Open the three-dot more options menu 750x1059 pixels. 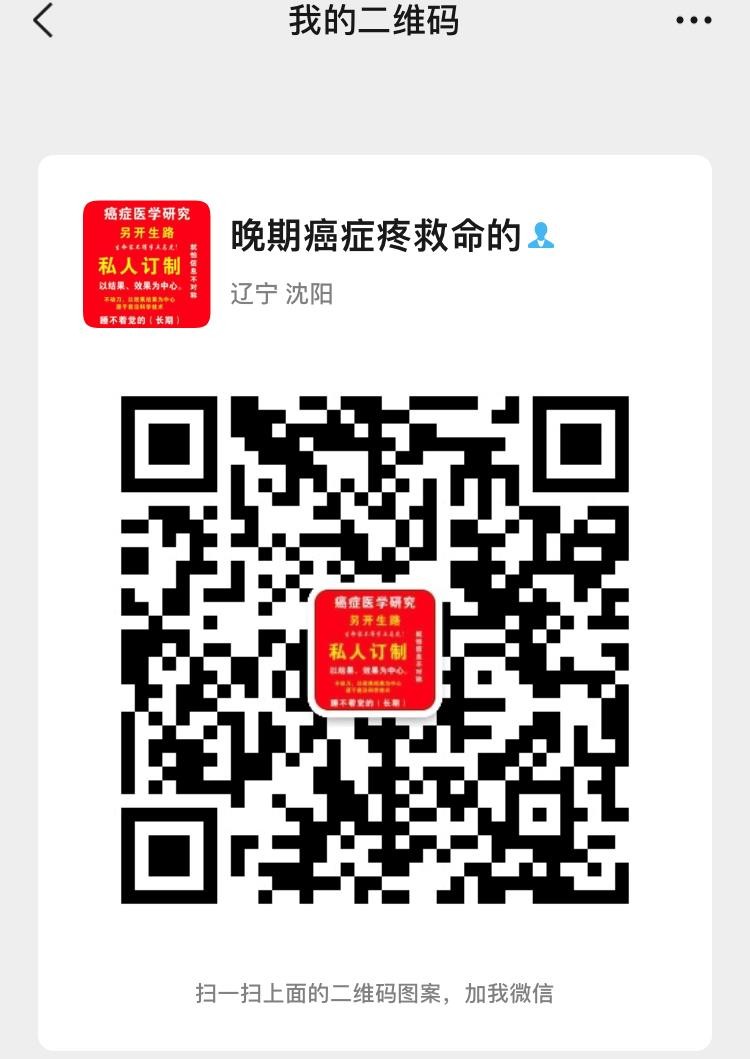[x=693, y=21]
